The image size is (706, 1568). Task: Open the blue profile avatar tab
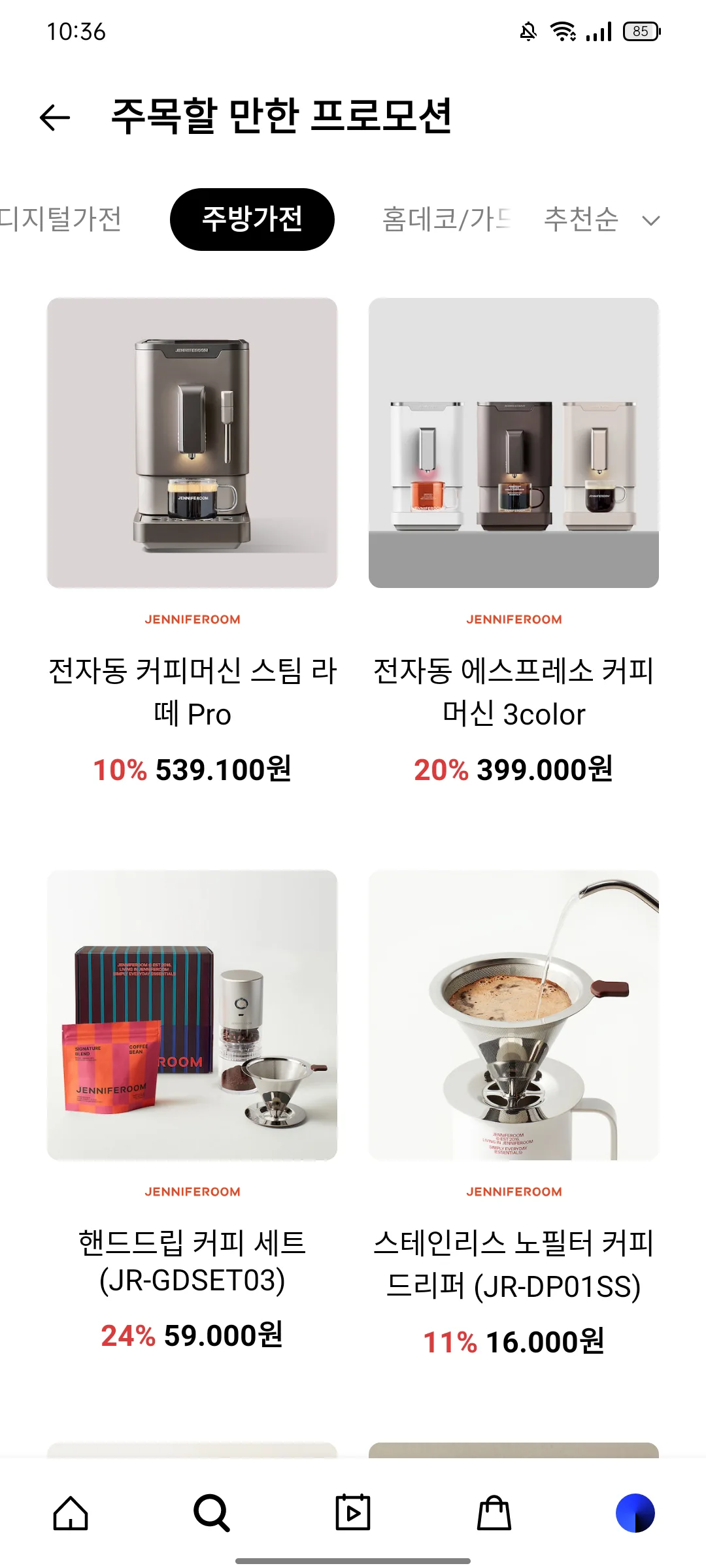tap(635, 1513)
